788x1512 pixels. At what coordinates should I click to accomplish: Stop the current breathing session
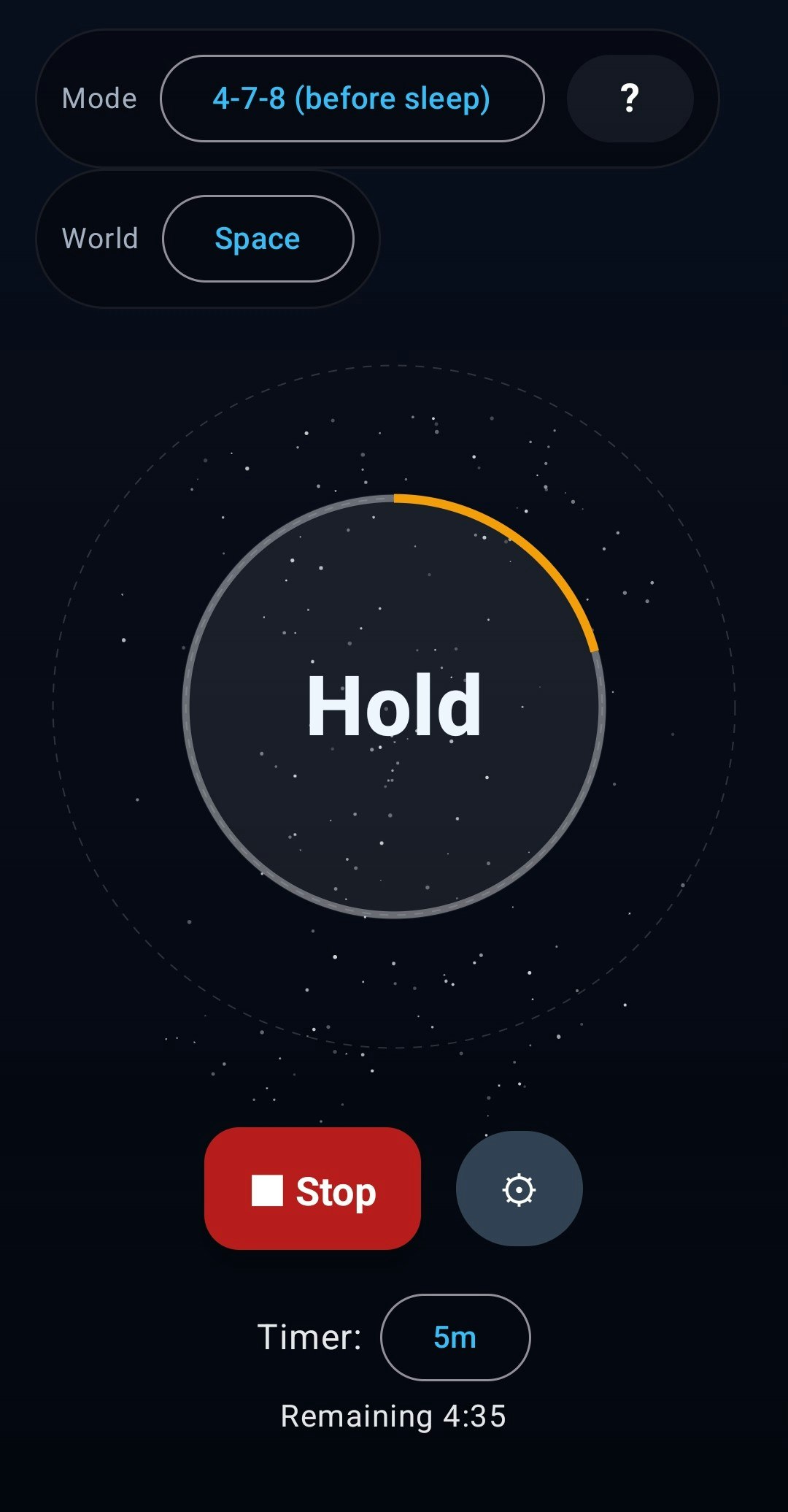312,1191
